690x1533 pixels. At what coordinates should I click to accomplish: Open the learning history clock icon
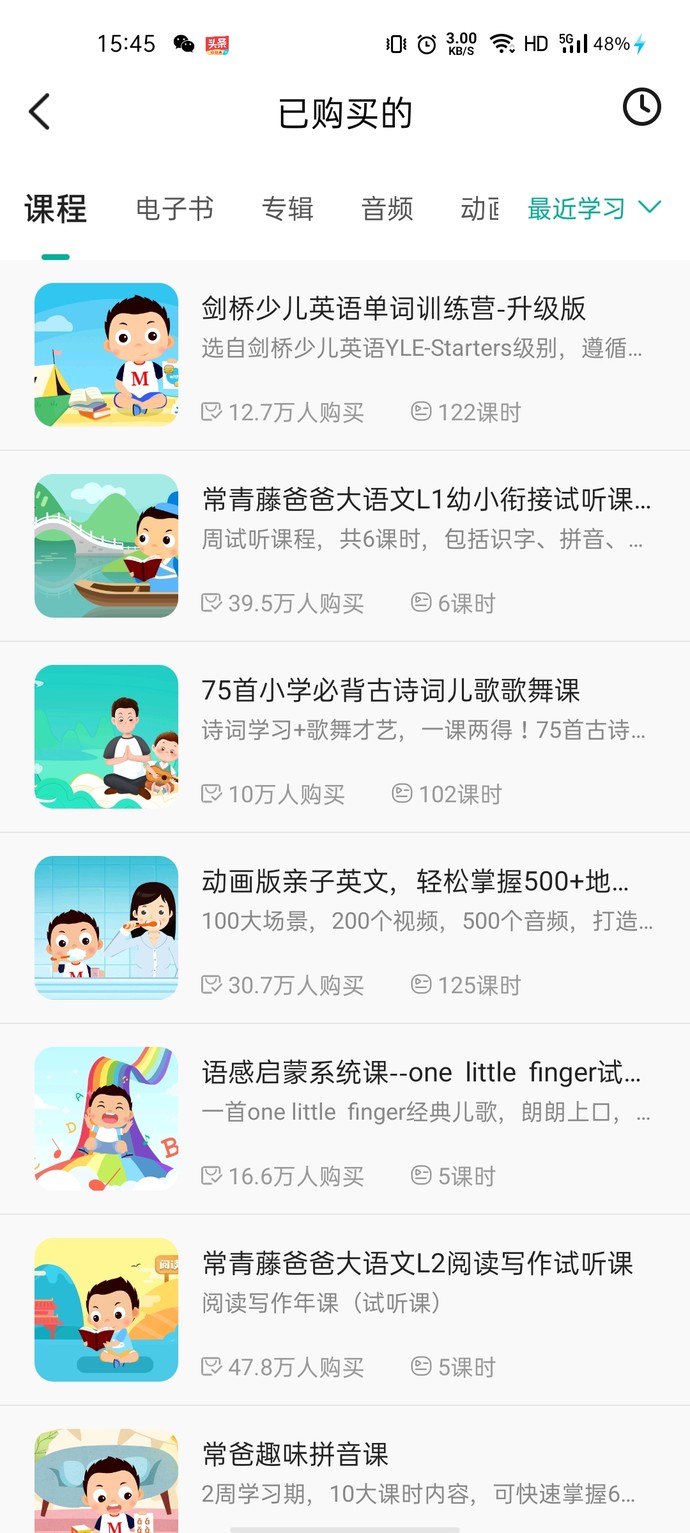point(641,107)
